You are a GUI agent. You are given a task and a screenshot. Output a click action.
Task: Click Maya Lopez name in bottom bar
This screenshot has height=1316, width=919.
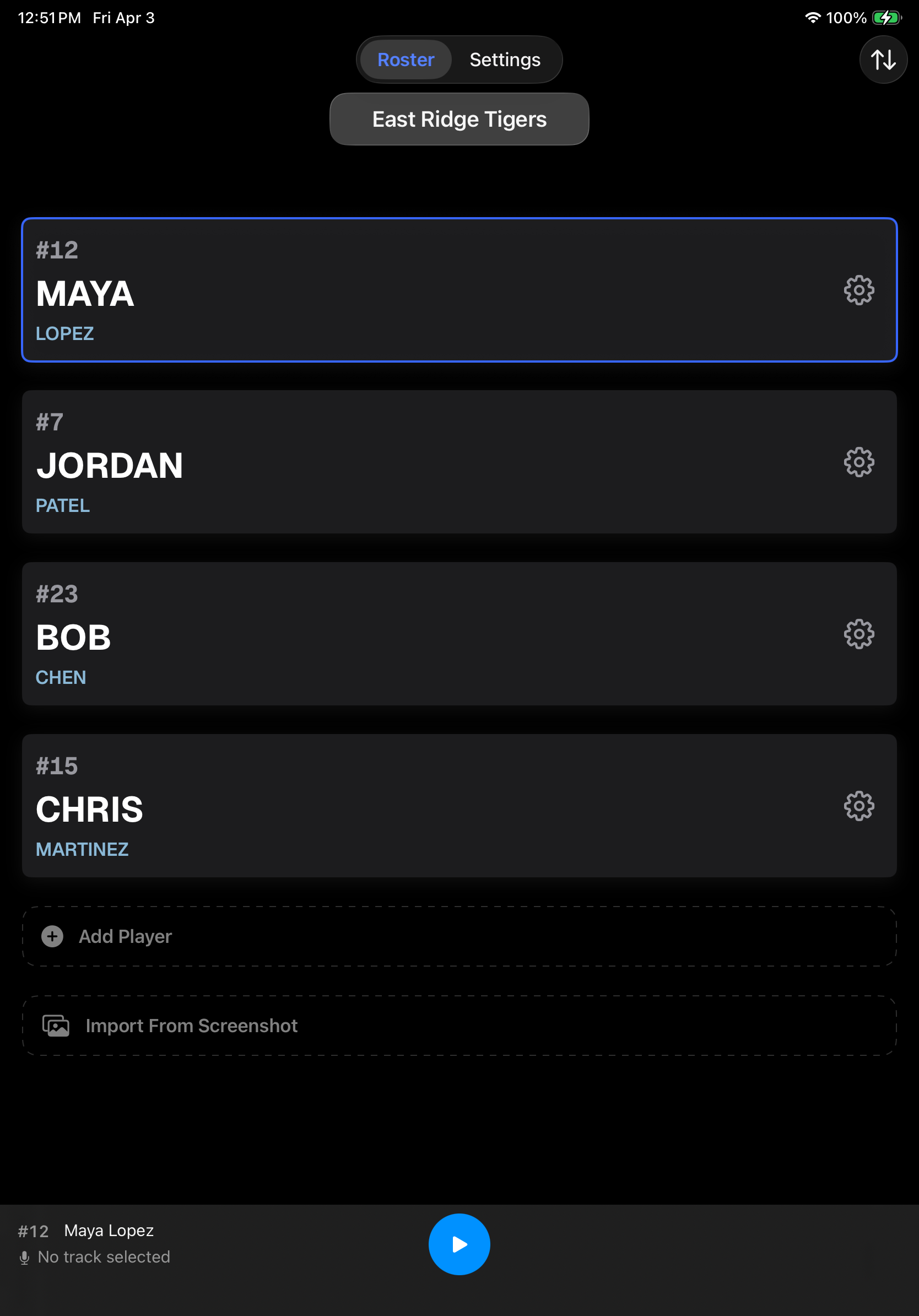110,1231
